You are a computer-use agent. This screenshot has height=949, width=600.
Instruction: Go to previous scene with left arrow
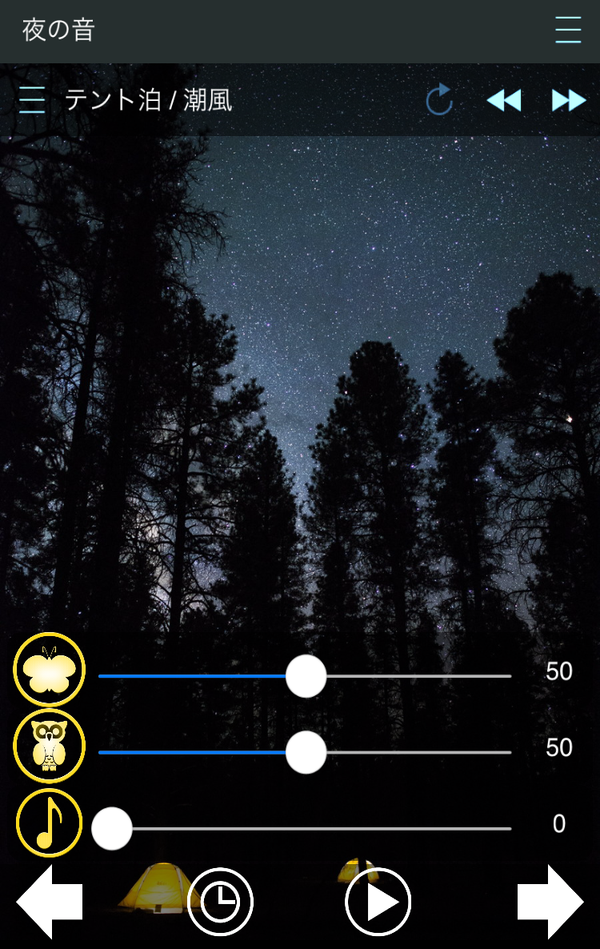pos(49,902)
